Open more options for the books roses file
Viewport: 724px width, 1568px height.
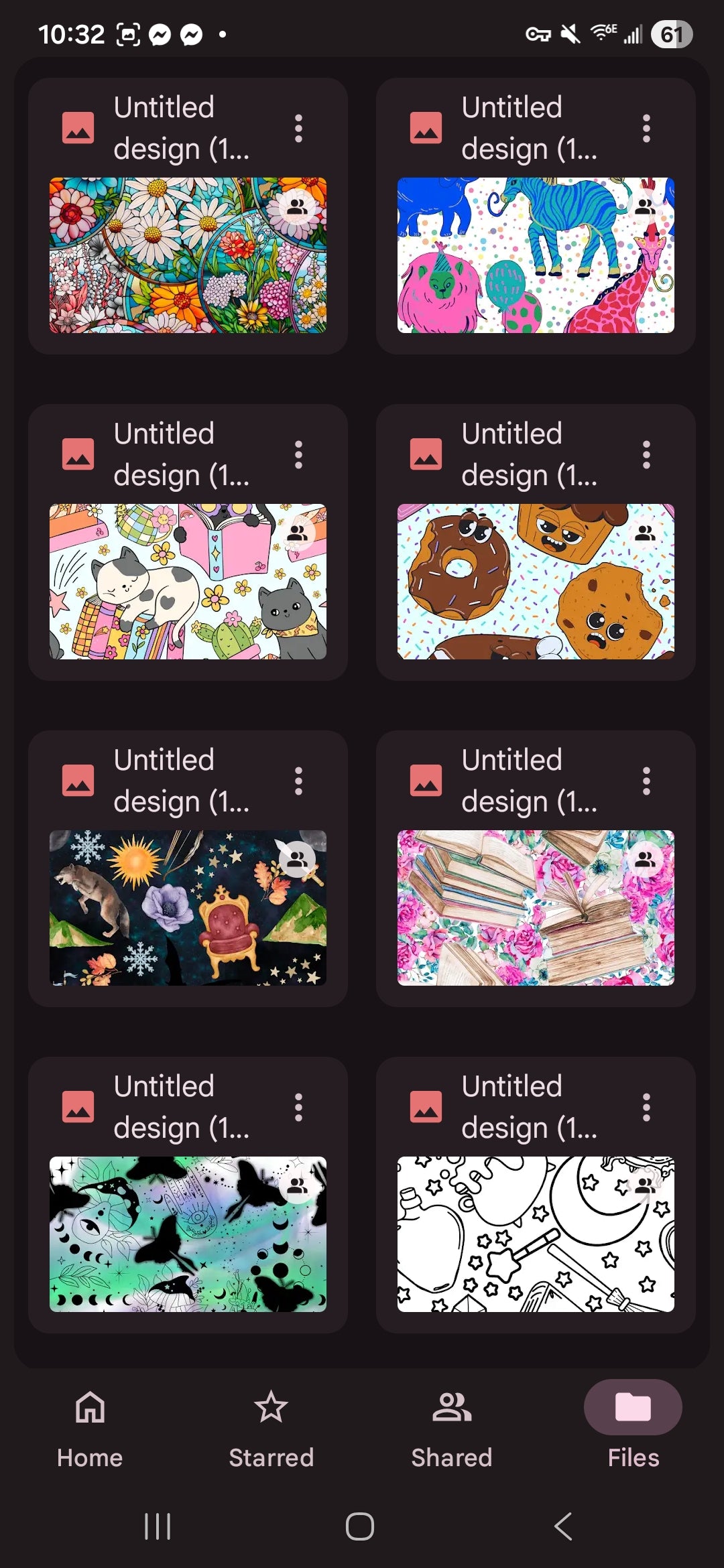click(x=646, y=781)
